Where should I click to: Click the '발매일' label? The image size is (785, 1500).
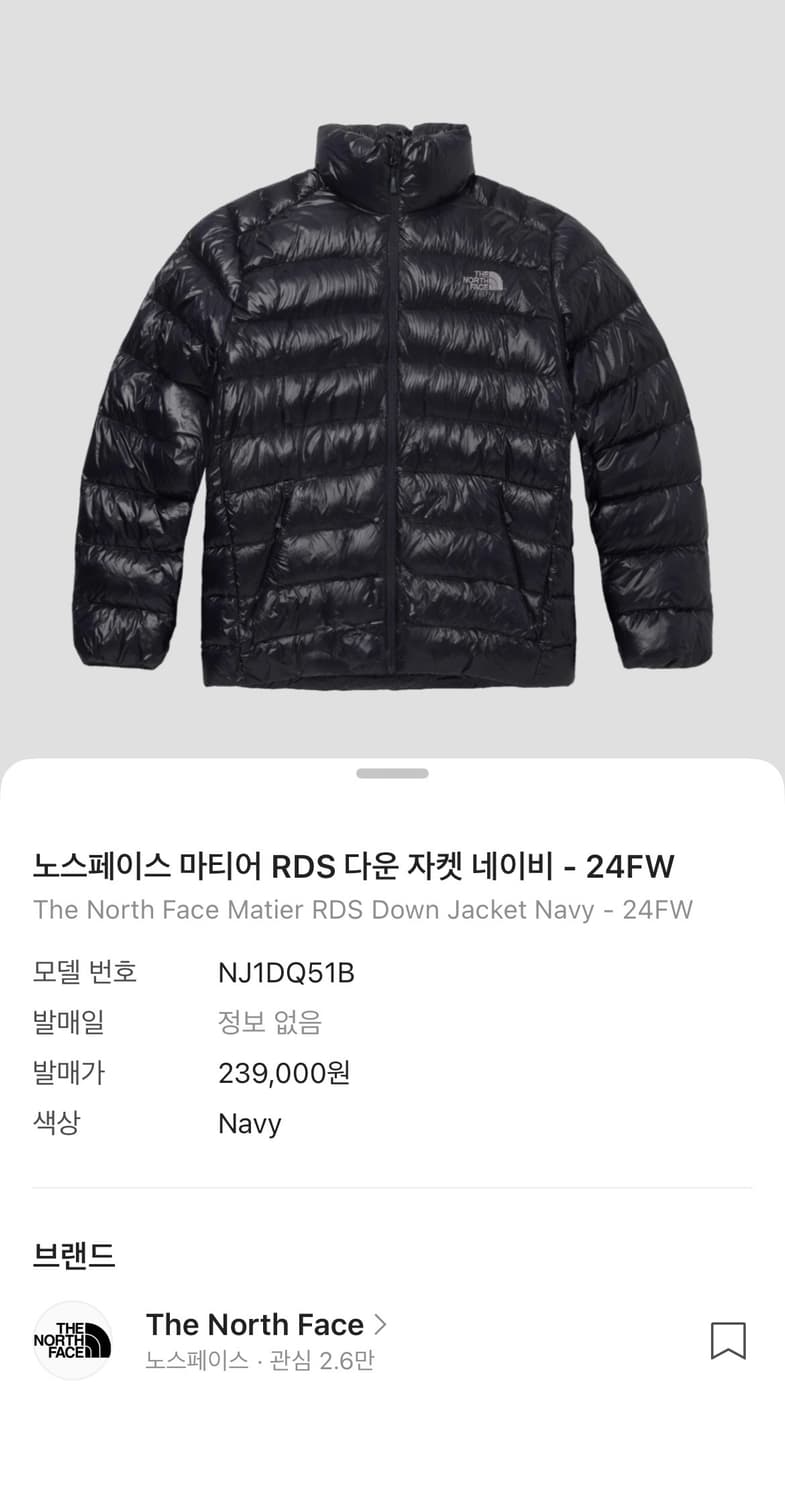click(x=67, y=1022)
